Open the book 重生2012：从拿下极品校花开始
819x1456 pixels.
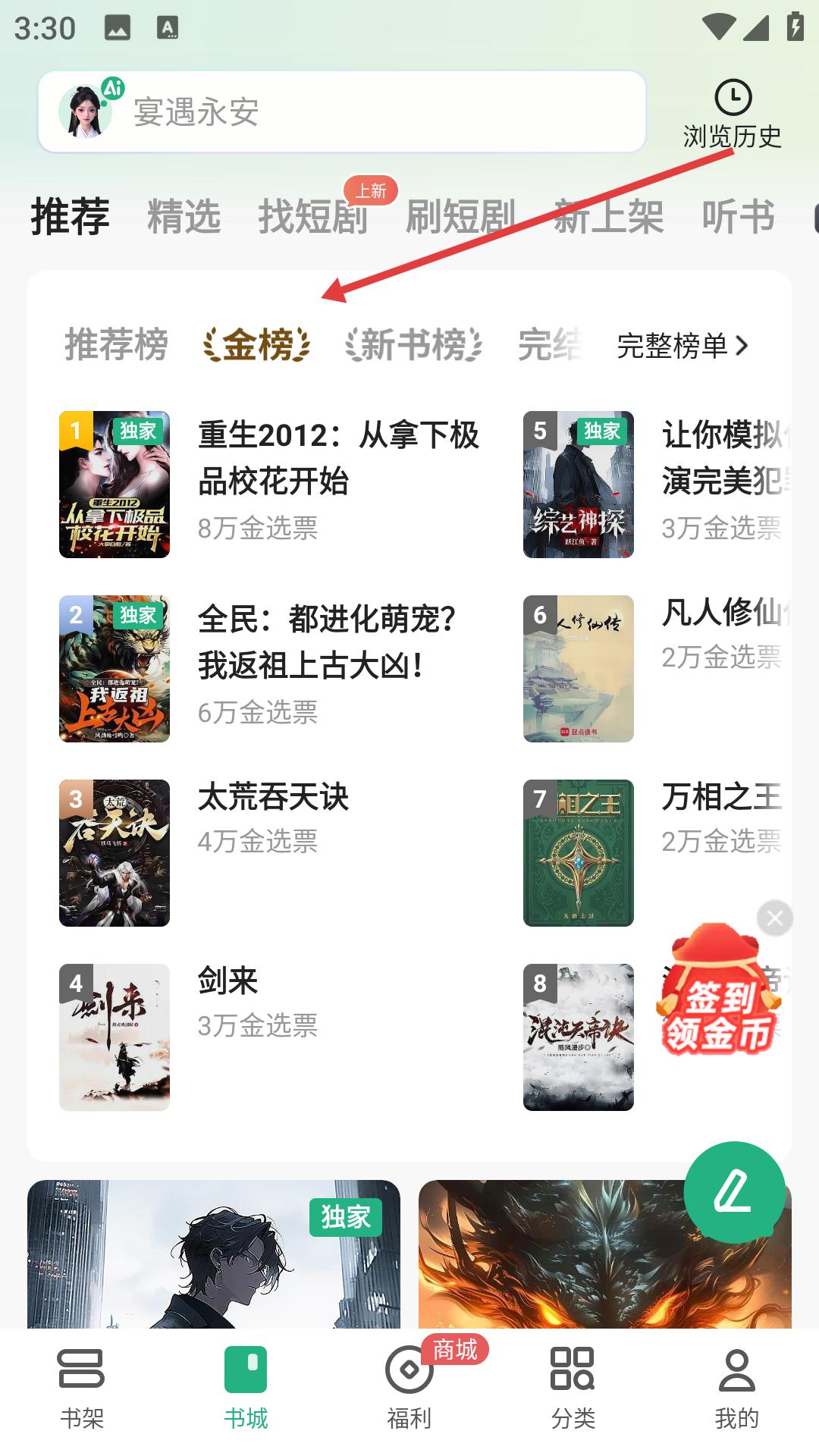pos(338,458)
